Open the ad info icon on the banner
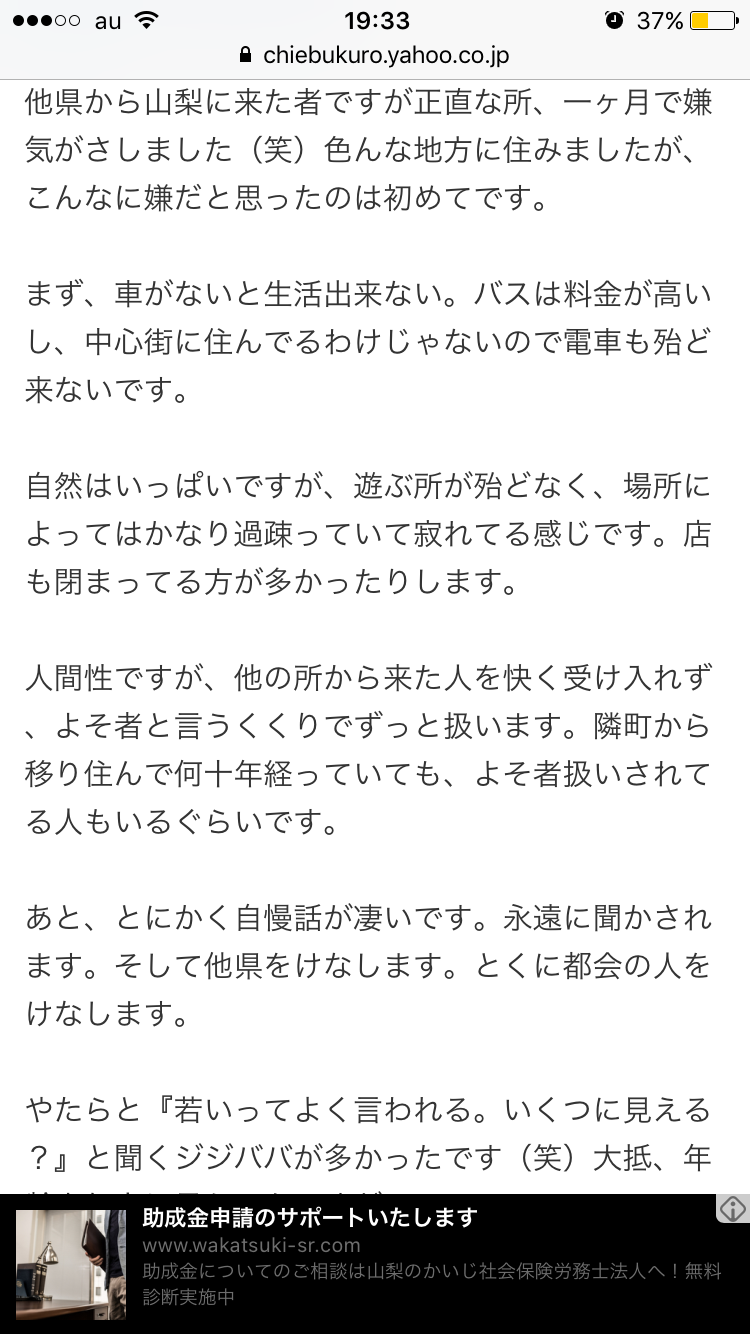750x1334 pixels. [733, 1208]
